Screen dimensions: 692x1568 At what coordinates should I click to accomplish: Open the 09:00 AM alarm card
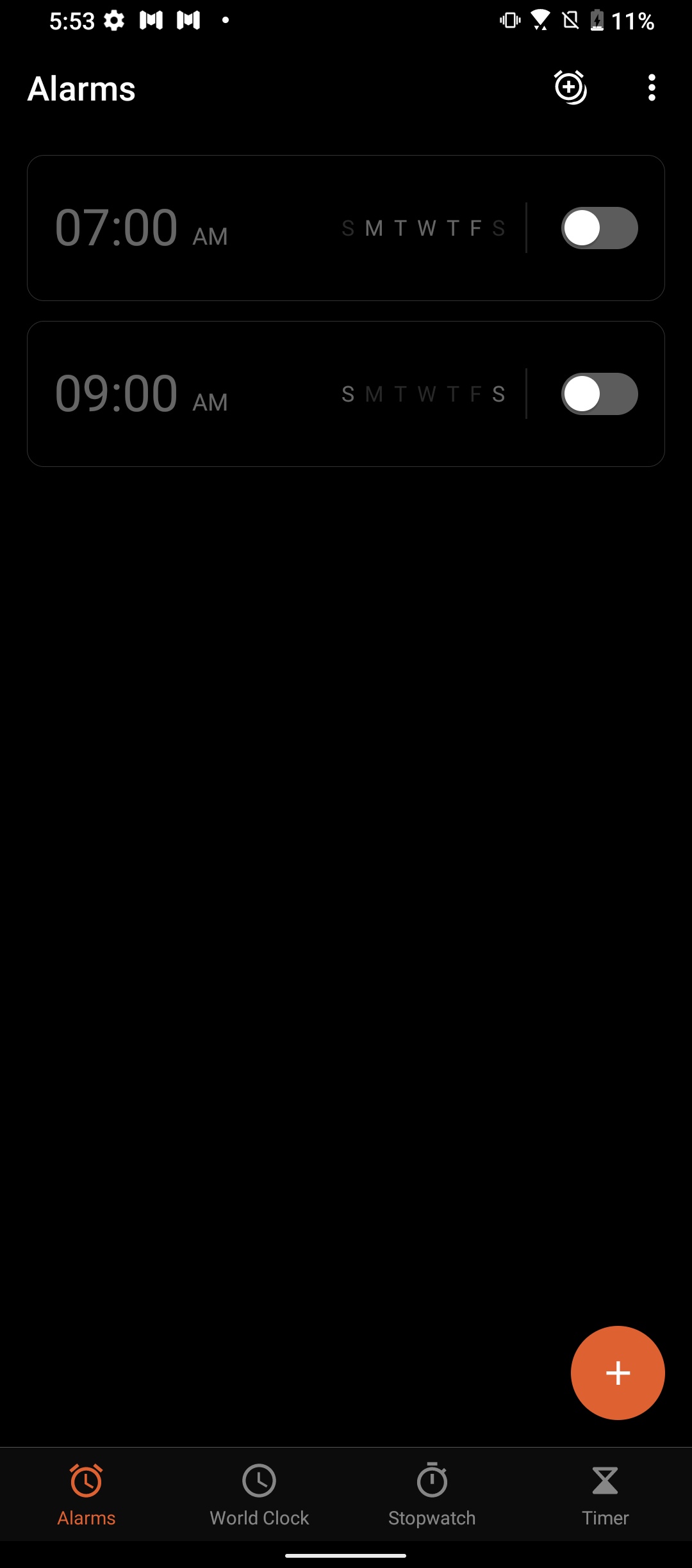[x=192, y=394]
